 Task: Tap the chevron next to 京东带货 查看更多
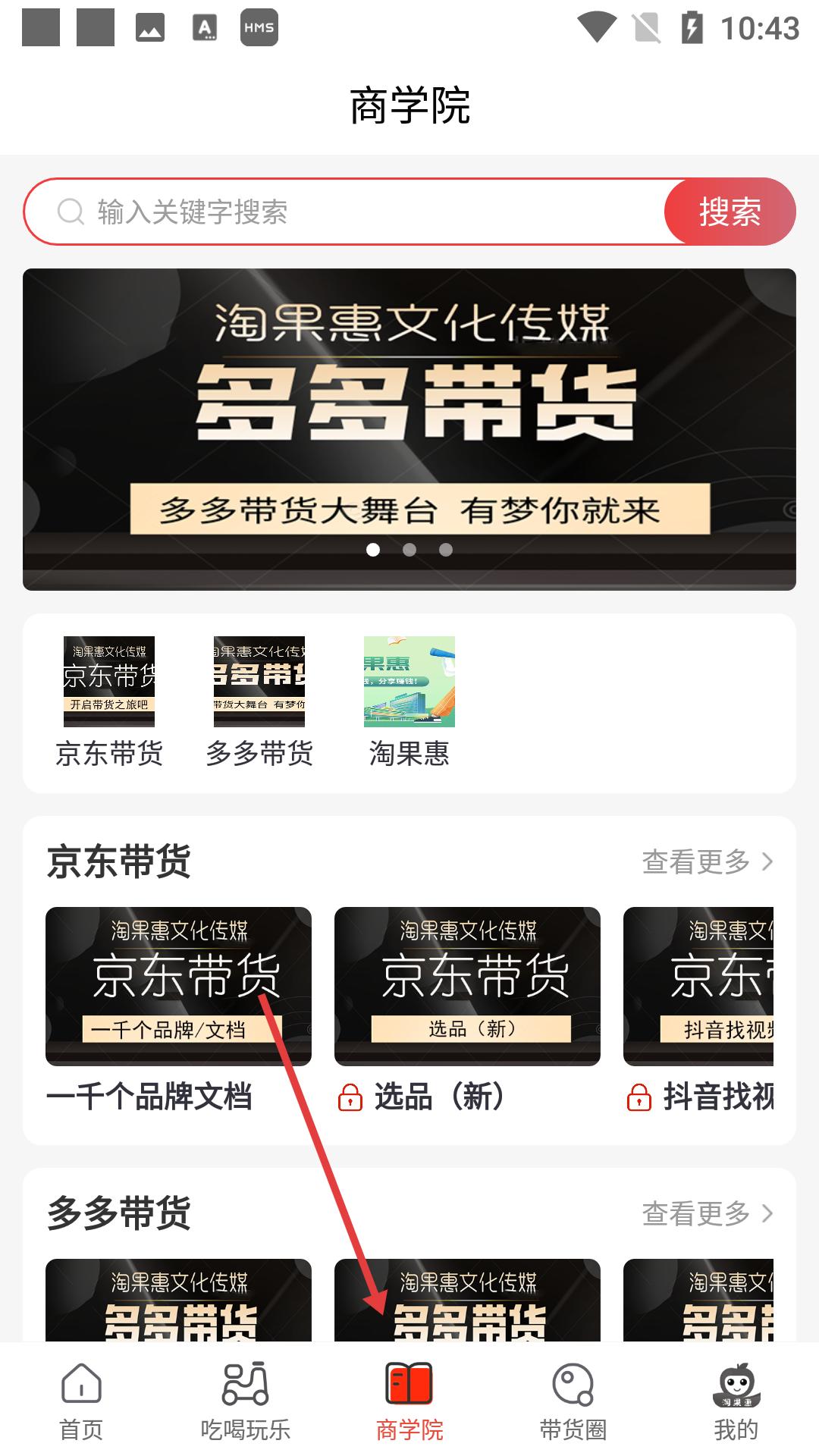tap(767, 861)
